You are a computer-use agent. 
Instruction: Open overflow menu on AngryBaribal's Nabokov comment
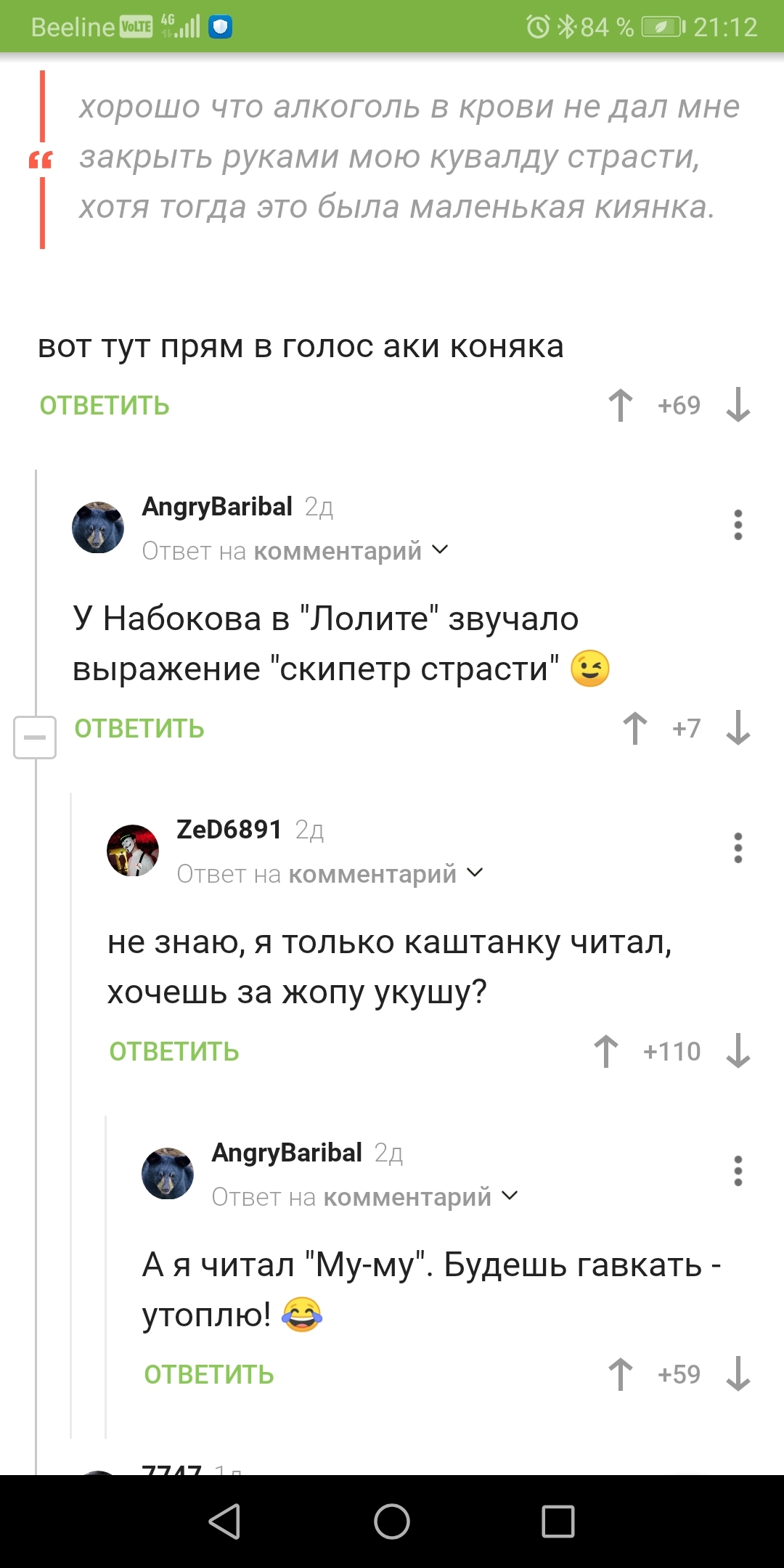click(738, 525)
